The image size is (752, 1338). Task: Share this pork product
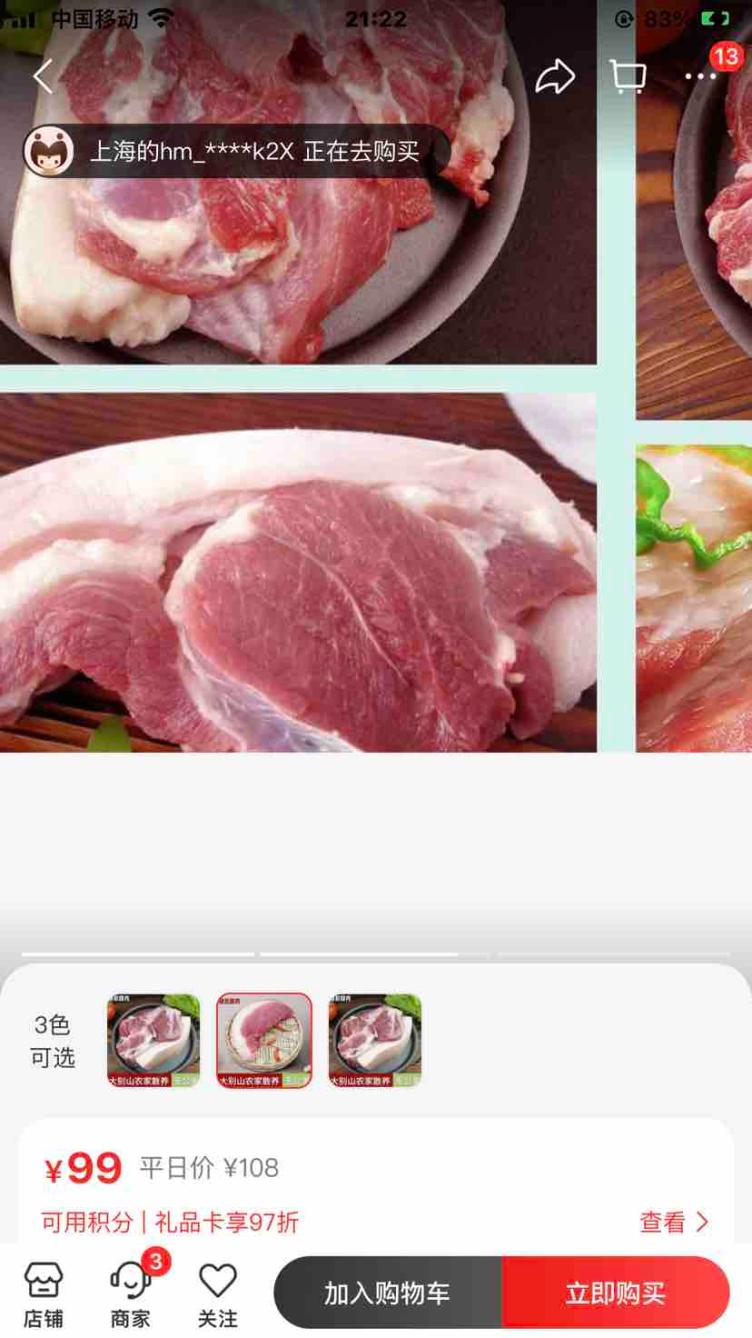click(555, 76)
